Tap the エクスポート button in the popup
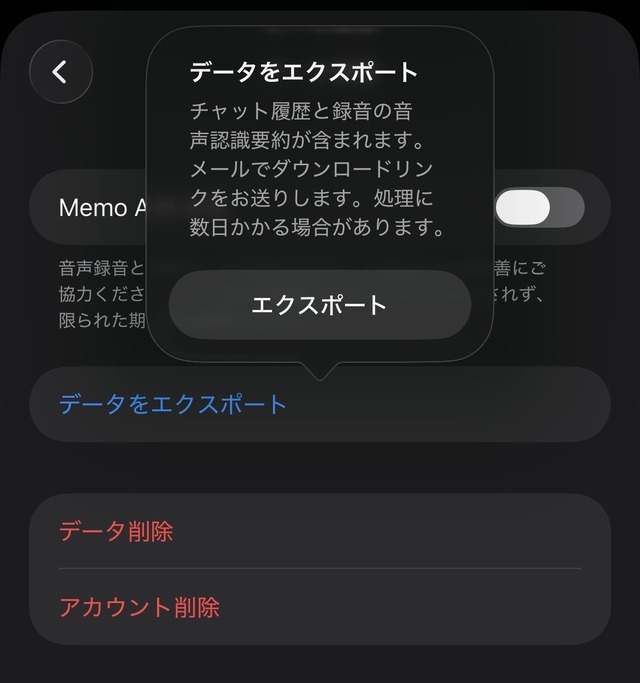640x683 pixels. pos(319,305)
